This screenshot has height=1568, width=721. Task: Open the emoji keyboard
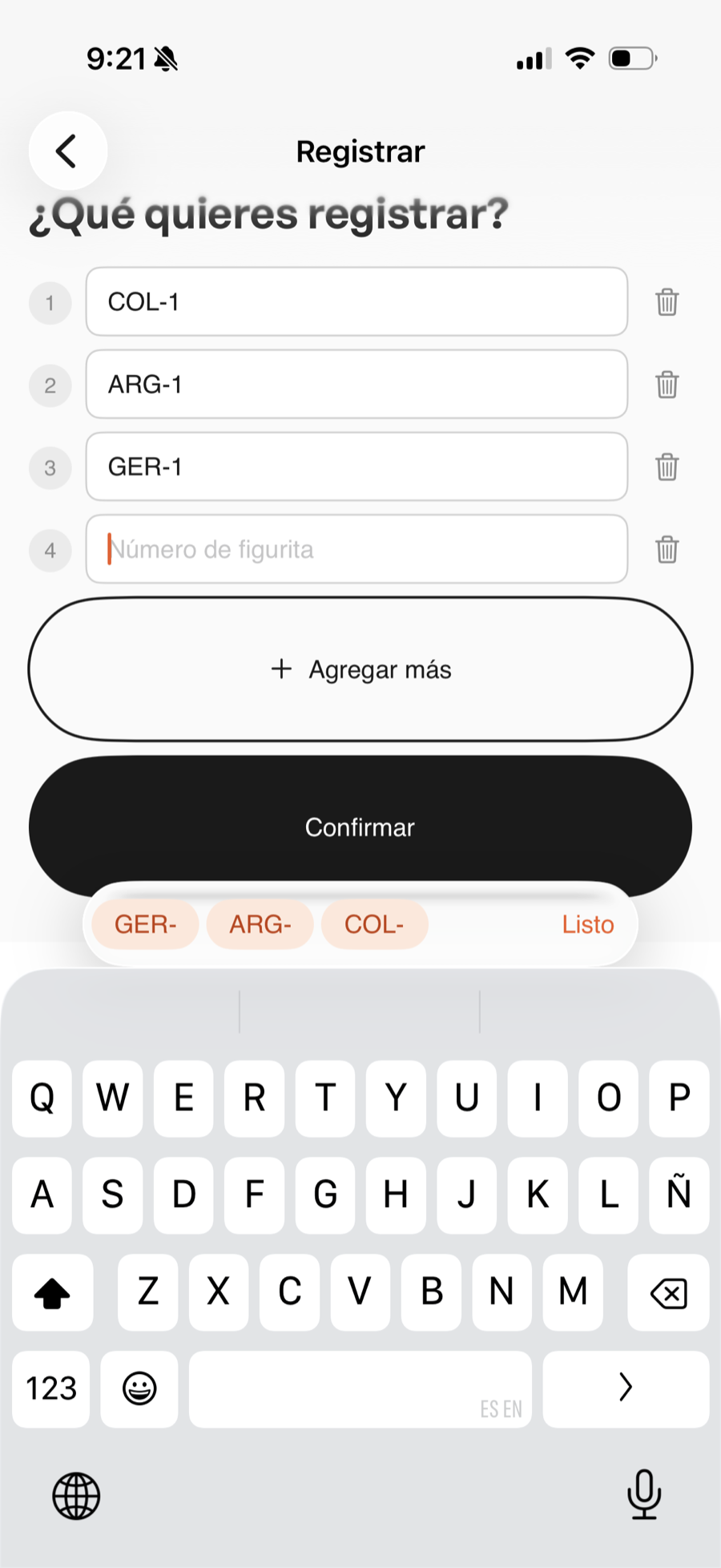pyautogui.click(x=138, y=1389)
